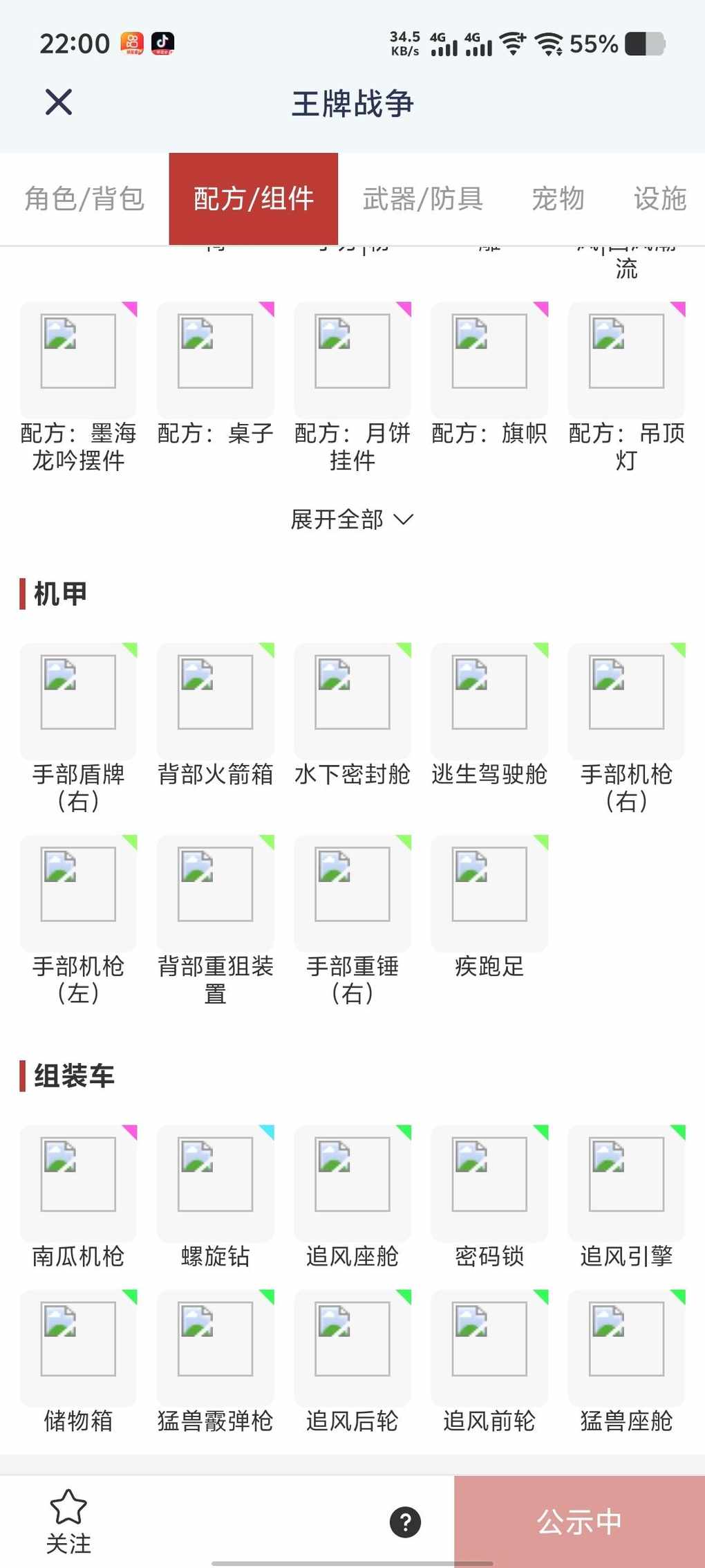The height and width of the screenshot is (1568, 705).
Task: Tap the 公示中 button
Action: [579, 1522]
